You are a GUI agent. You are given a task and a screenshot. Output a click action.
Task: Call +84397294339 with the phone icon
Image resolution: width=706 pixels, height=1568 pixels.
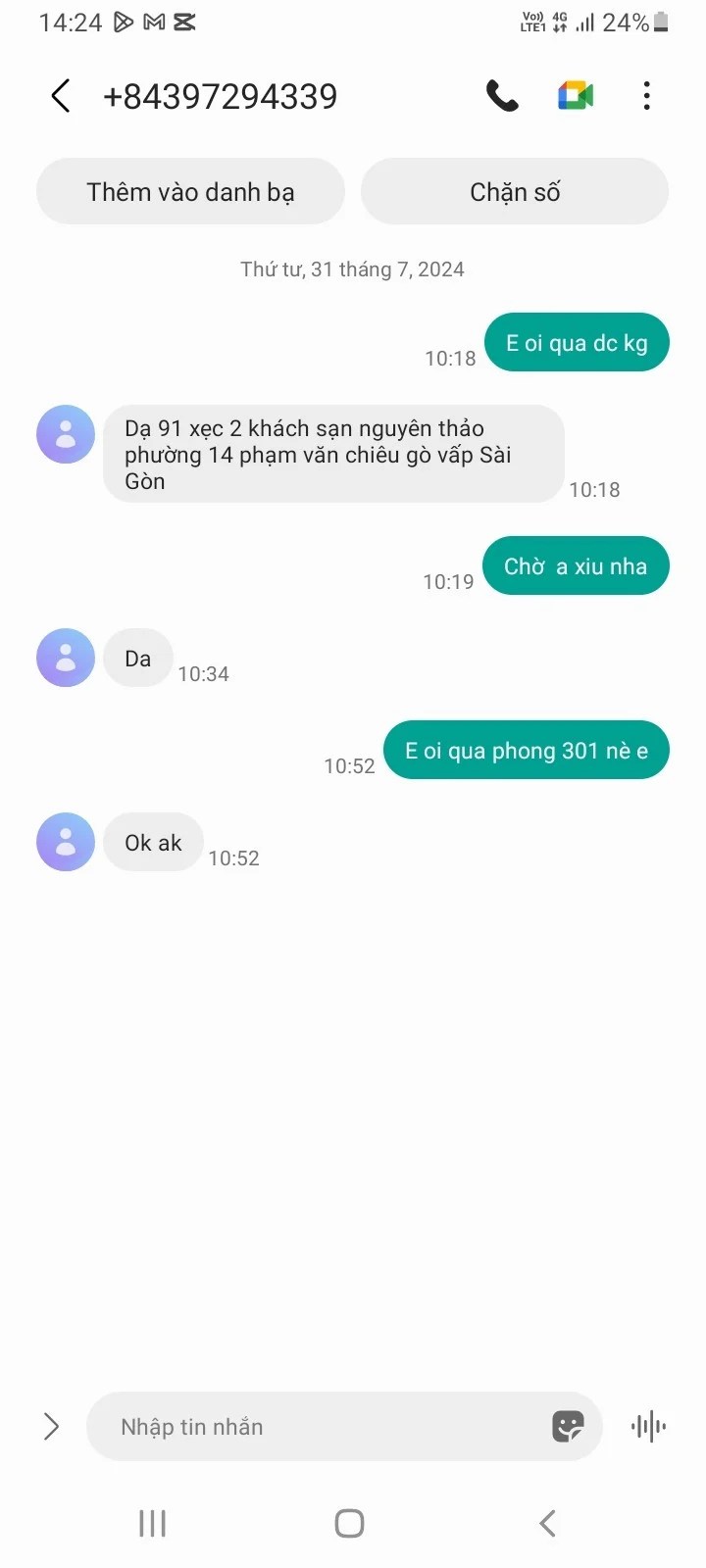click(x=502, y=96)
